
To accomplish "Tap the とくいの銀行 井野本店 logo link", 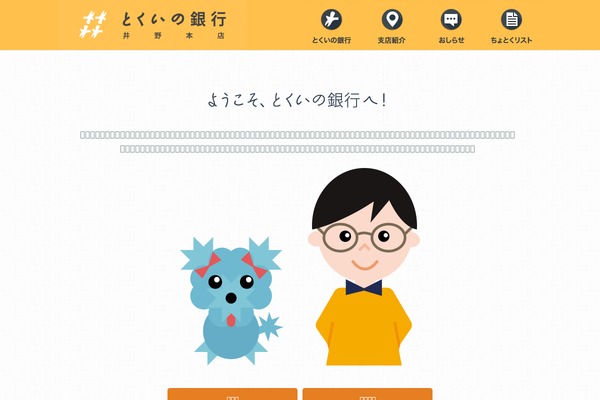I will point(153,24).
